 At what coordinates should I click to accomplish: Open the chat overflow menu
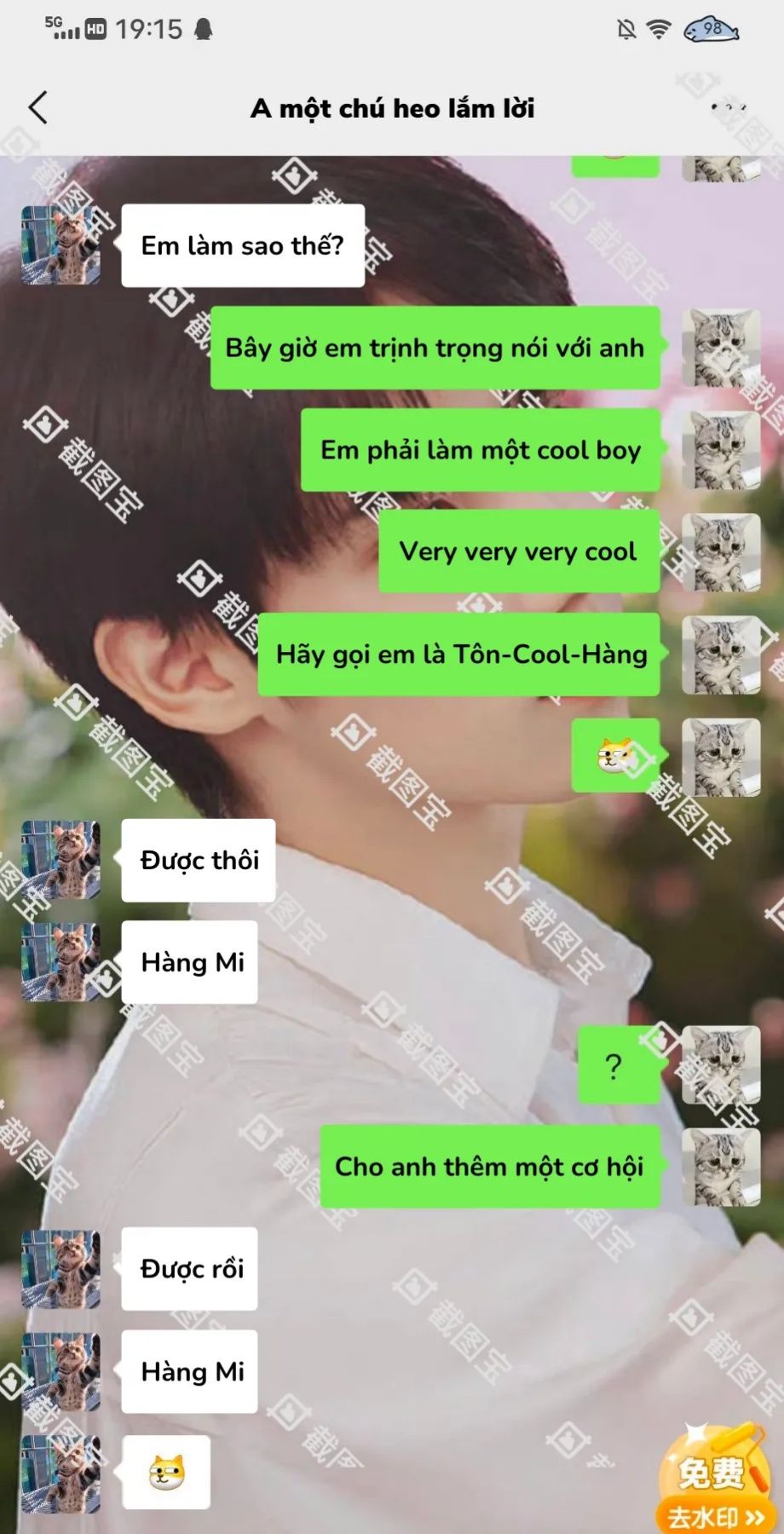[728, 108]
